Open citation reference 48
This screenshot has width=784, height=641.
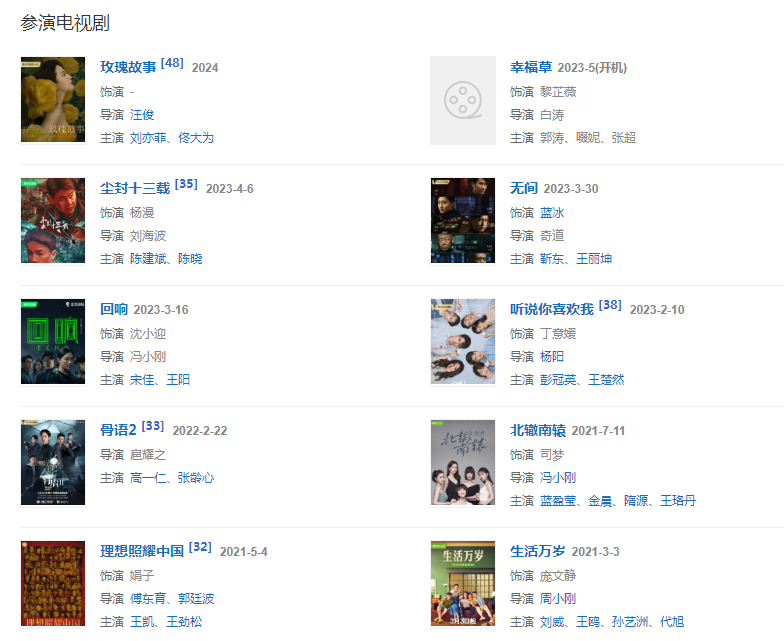click(x=172, y=63)
